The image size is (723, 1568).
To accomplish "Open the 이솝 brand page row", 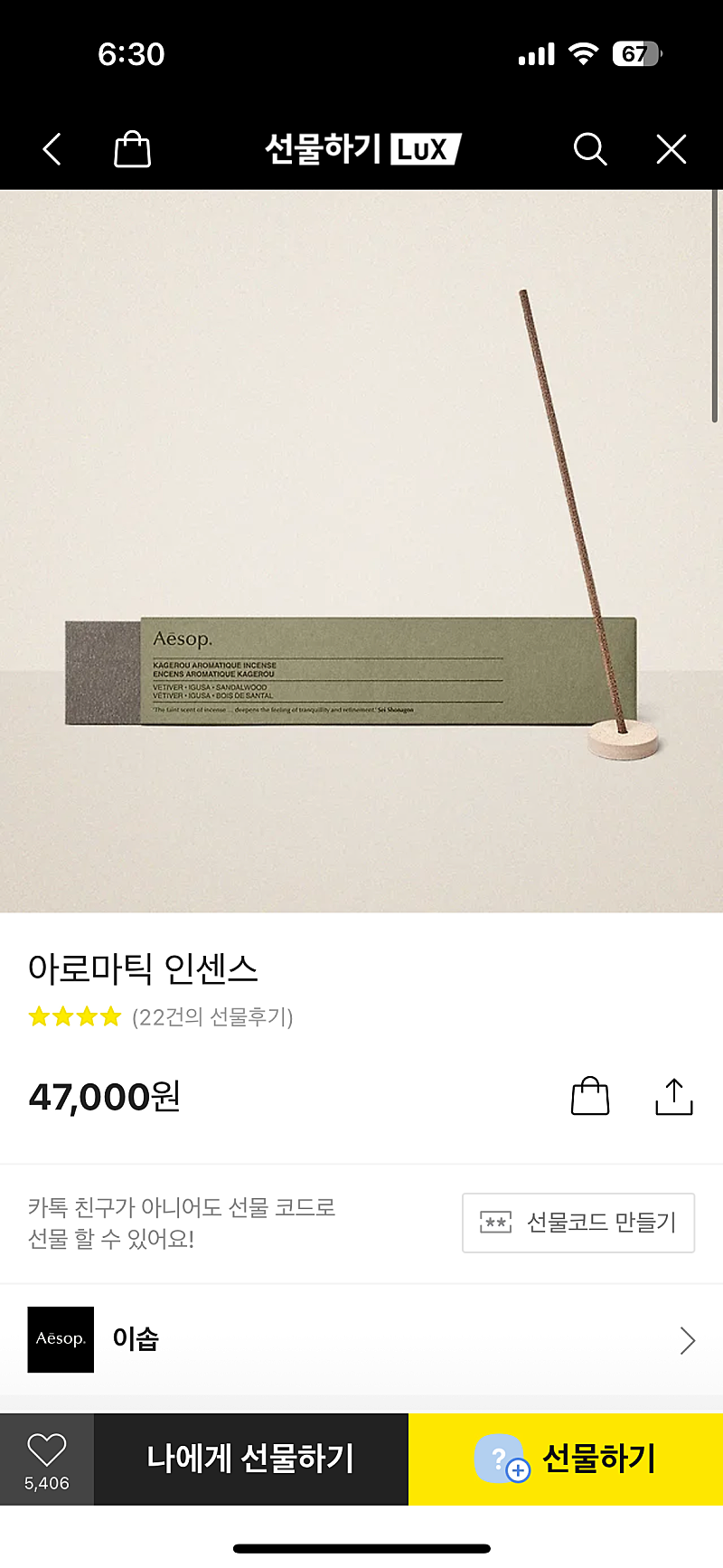I will tap(361, 1339).
